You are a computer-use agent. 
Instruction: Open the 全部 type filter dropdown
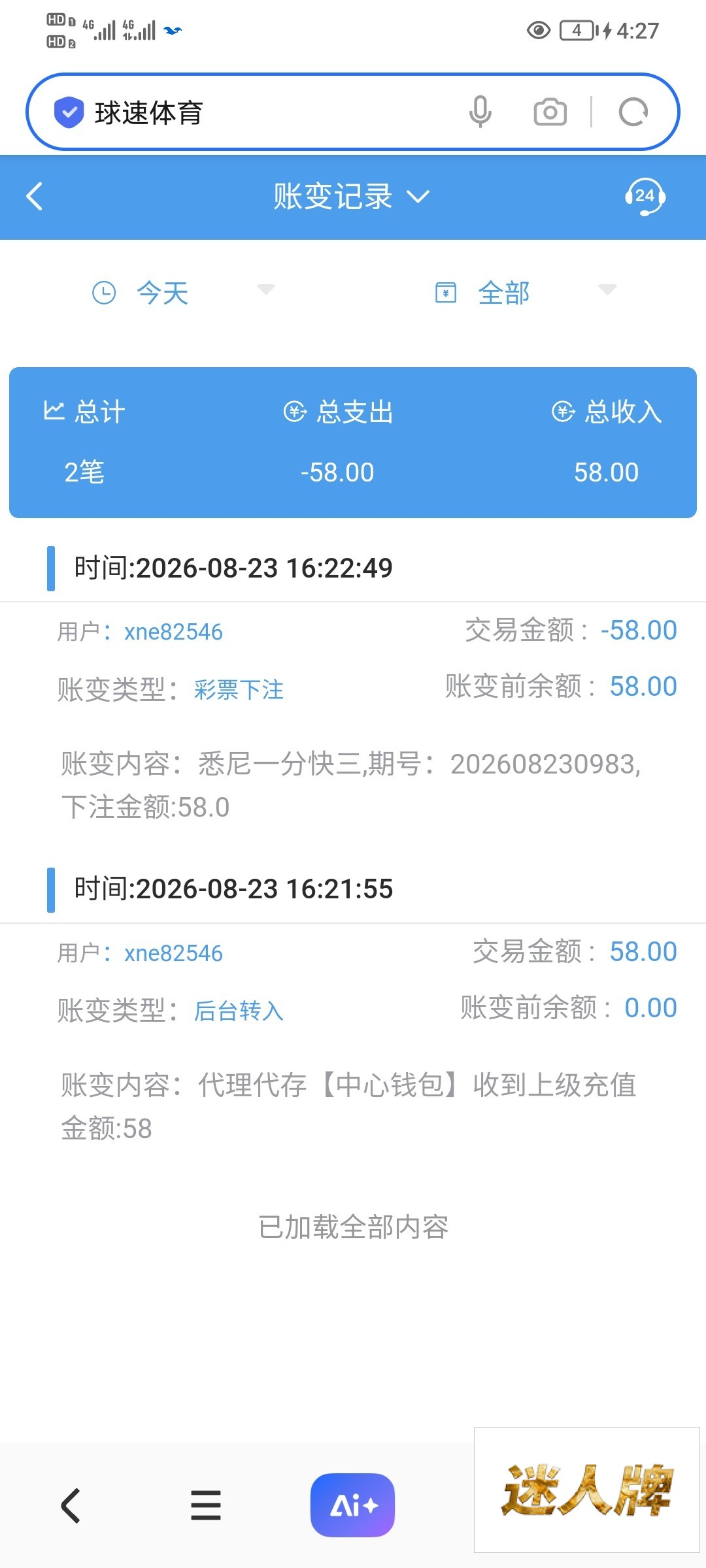[526, 292]
